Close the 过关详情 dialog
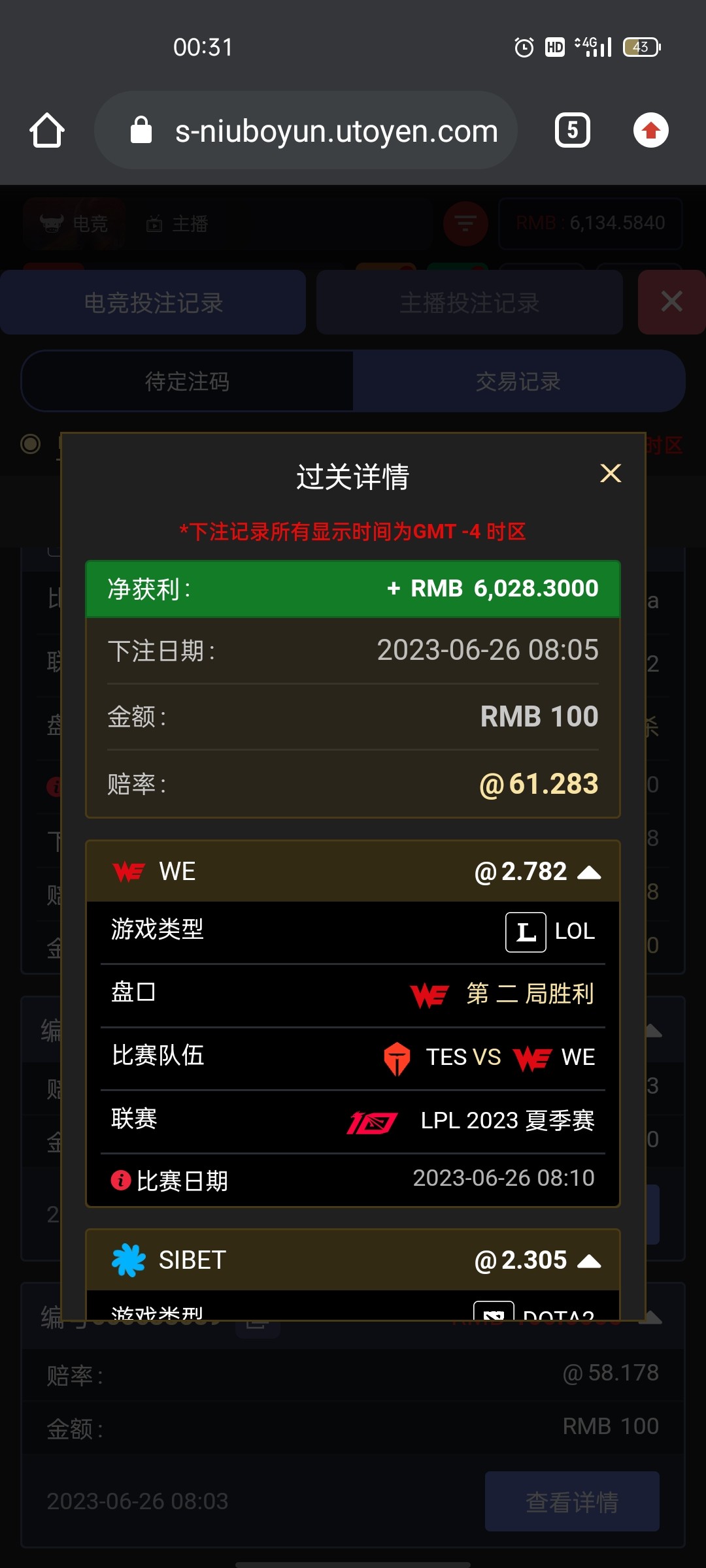 [x=611, y=474]
